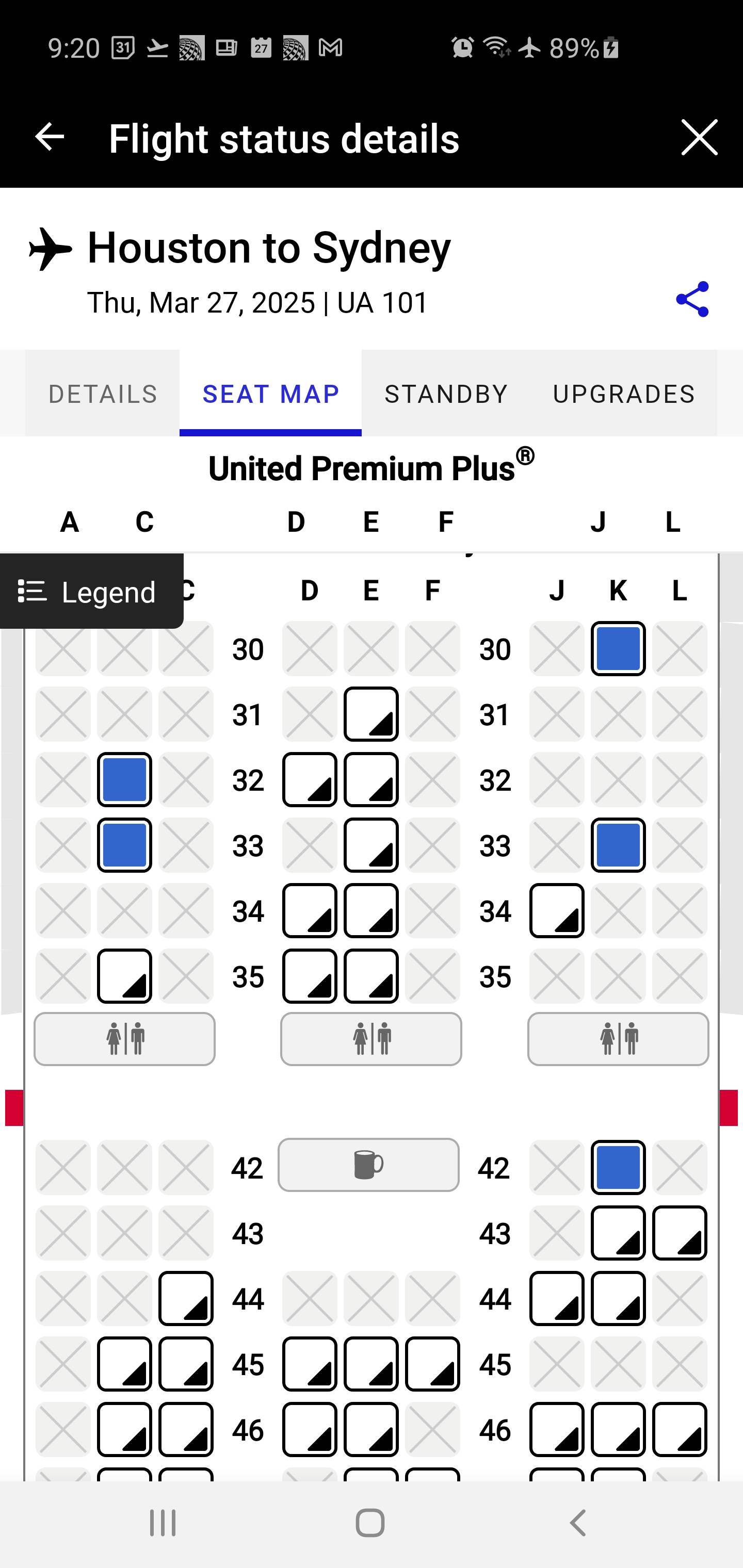Share the Houston to Sydney flight

click(692, 300)
